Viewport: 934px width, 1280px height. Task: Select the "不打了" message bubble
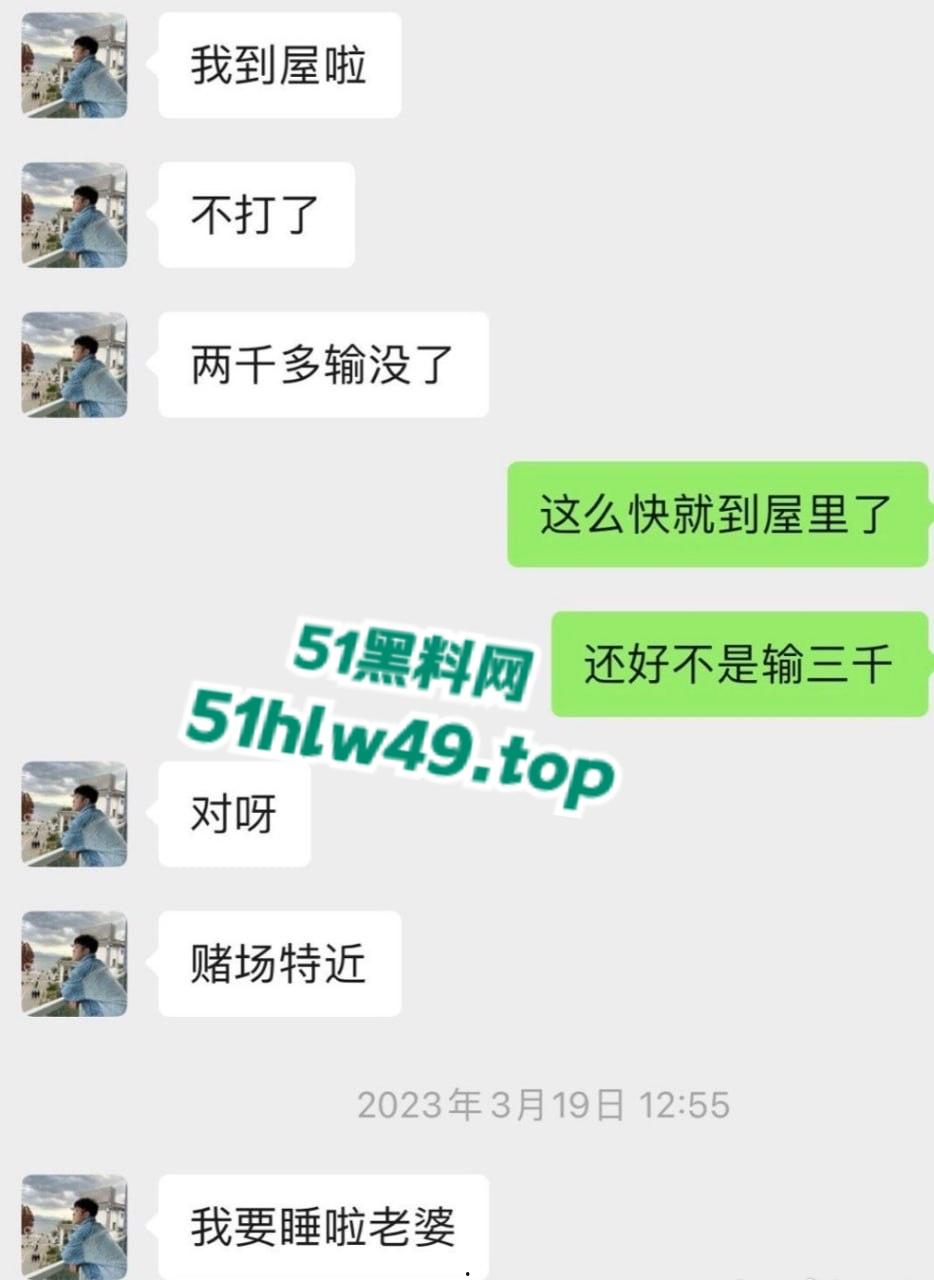pos(255,215)
